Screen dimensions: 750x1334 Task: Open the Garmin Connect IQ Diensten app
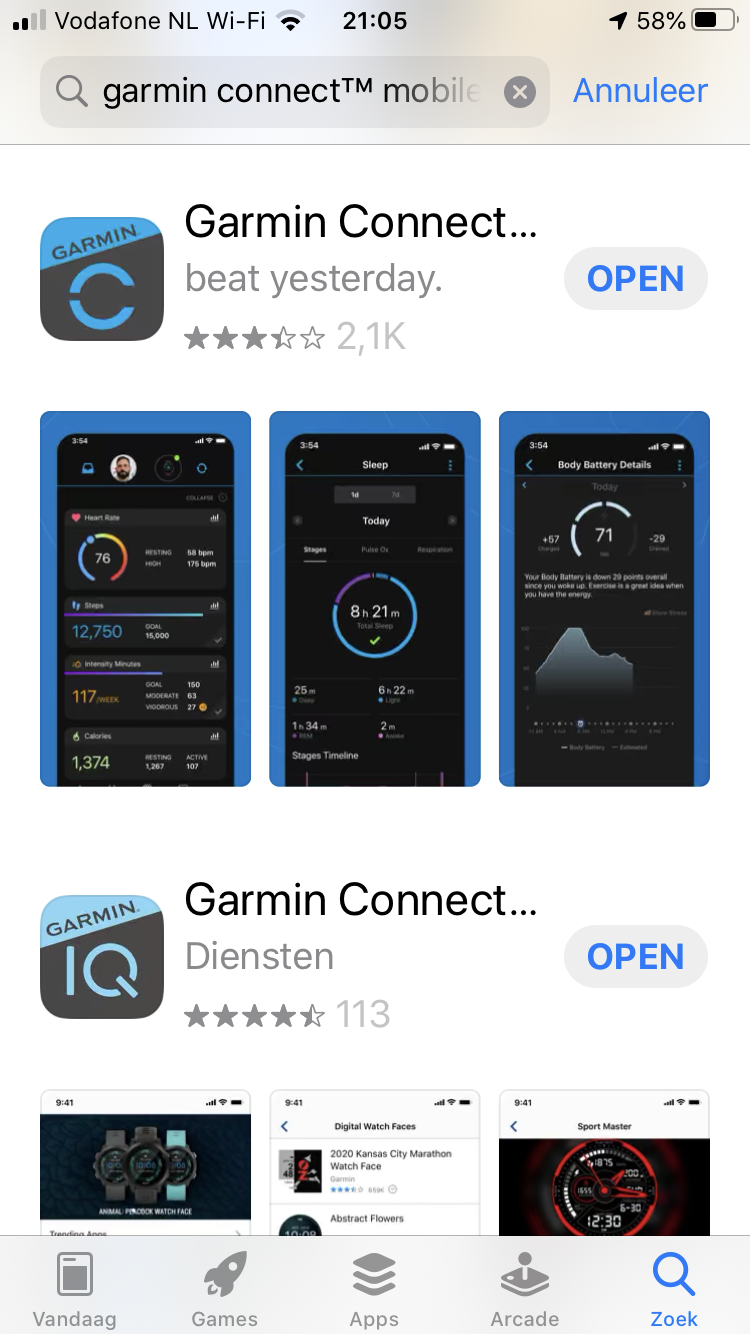pyautogui.click(x=635, y=957)
